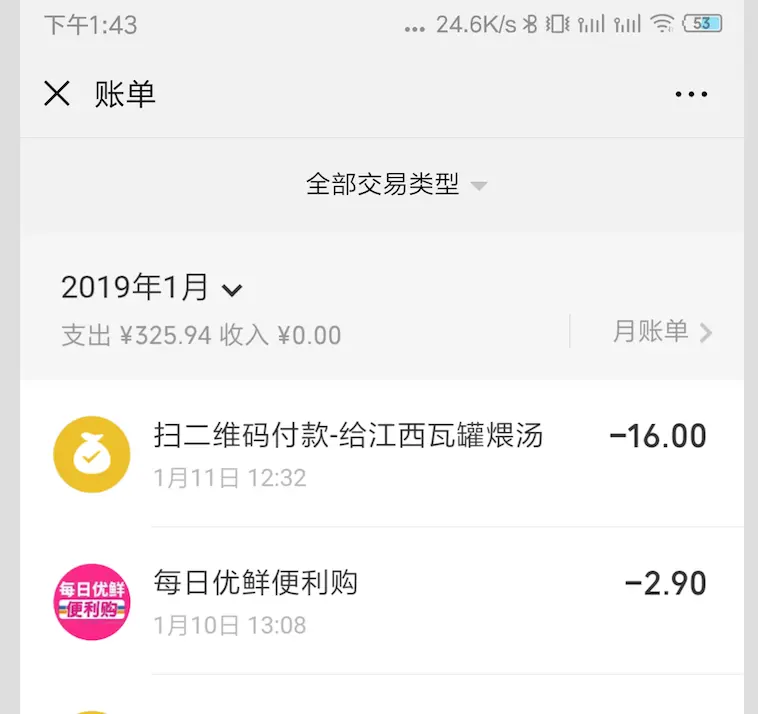Viewport: 758px width, 714px height.
Task: Open the 每日优鲜便利购 transaction details
Action: coord(380,600)
